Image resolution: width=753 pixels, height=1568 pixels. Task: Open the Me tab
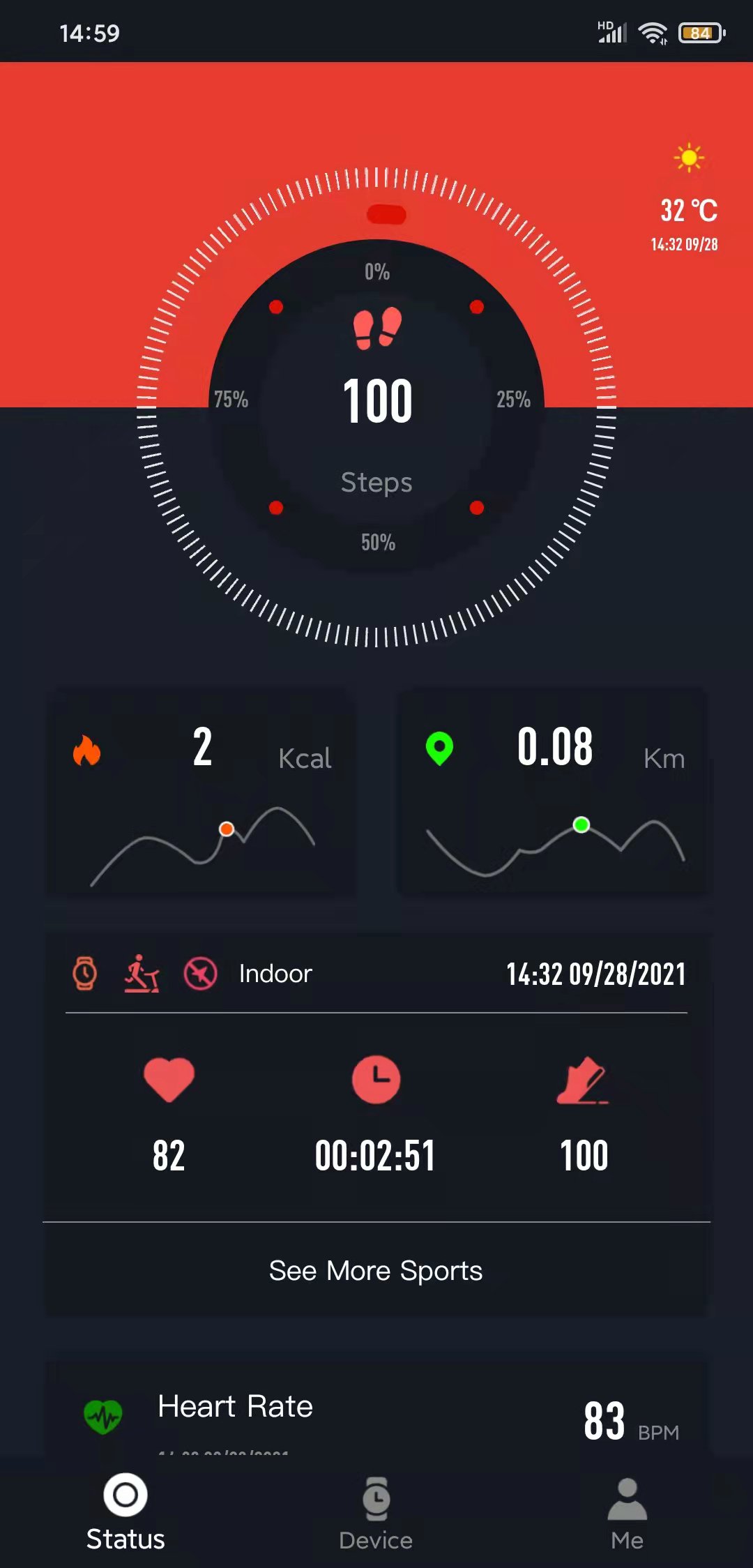click(627, 1512)
